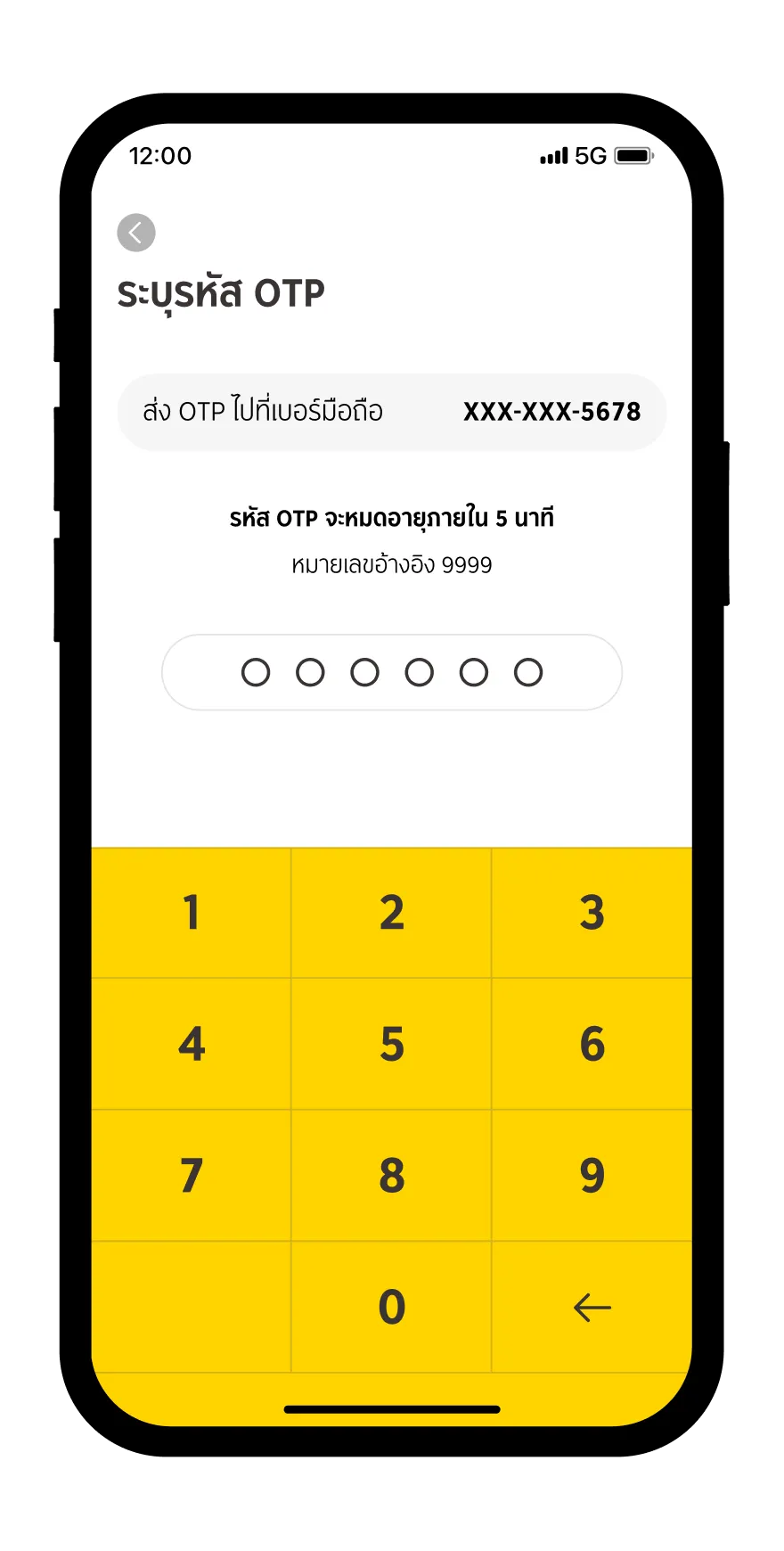Enter digit 4 on the keypad
The height and width of the screenshot is (1551, 784).
coord(191,1044)
